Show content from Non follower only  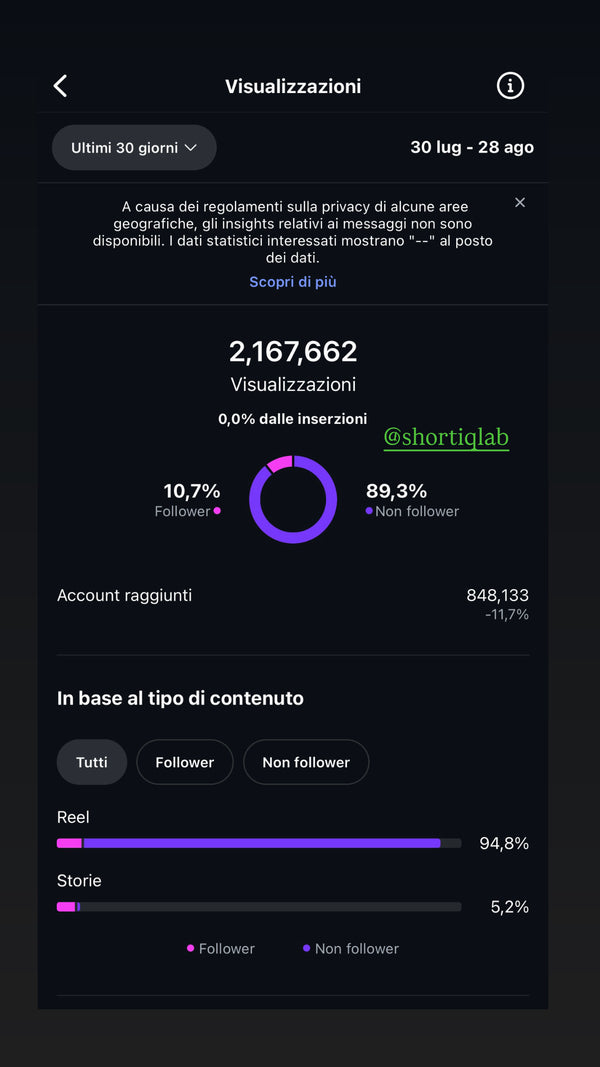(306, 762)
